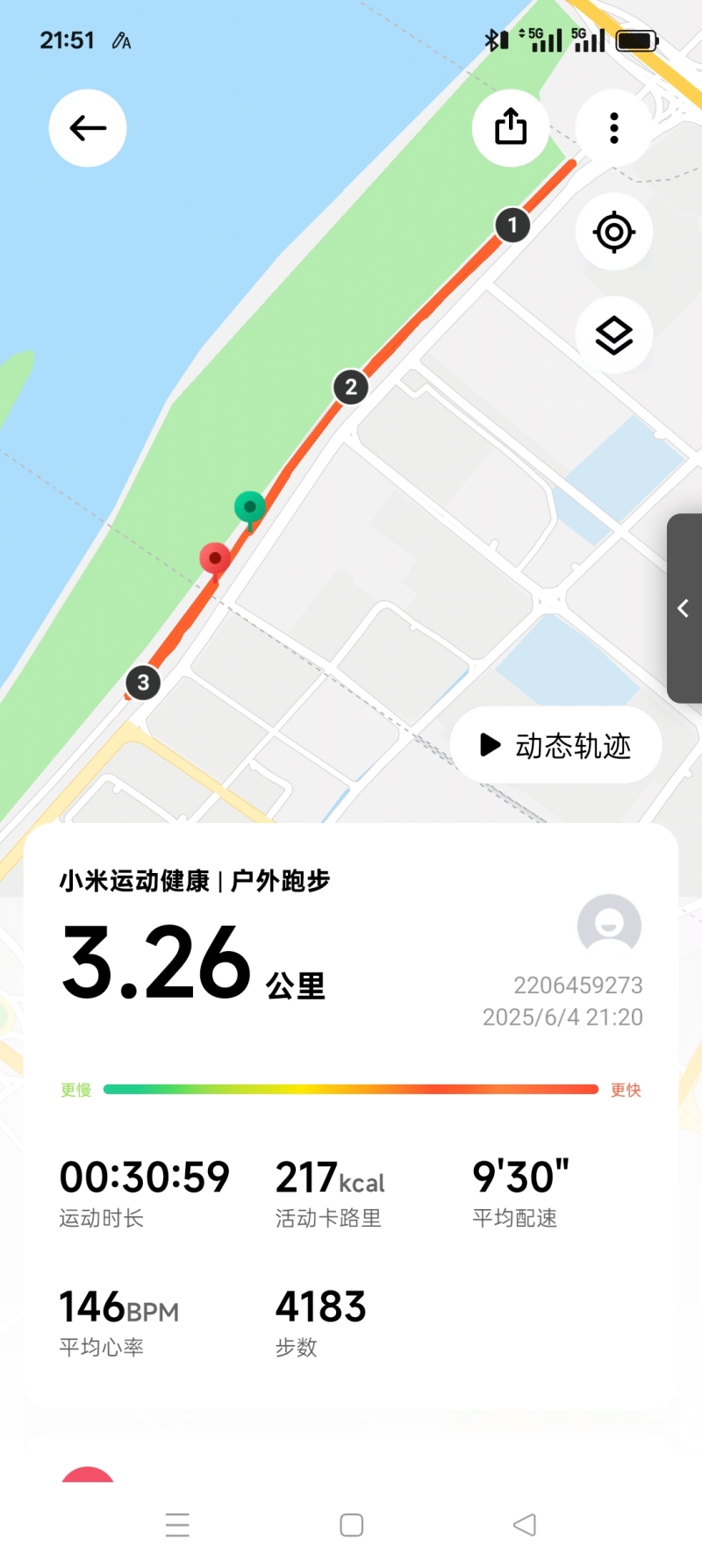Expand the side panel arrow handle
Image resolution: width=702 pixels, height=1568 pixels.
[684, 608]
